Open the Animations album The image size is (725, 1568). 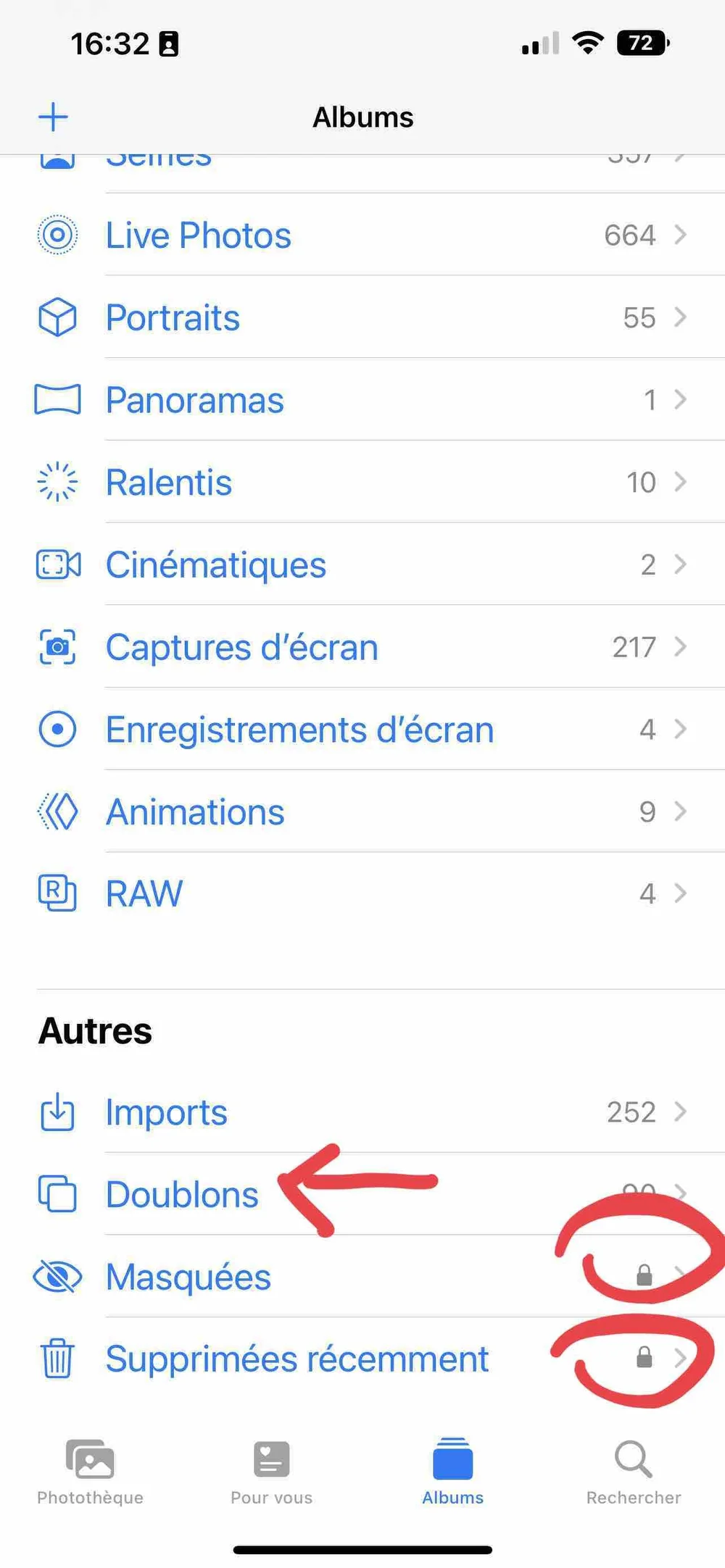pos(194,812)
